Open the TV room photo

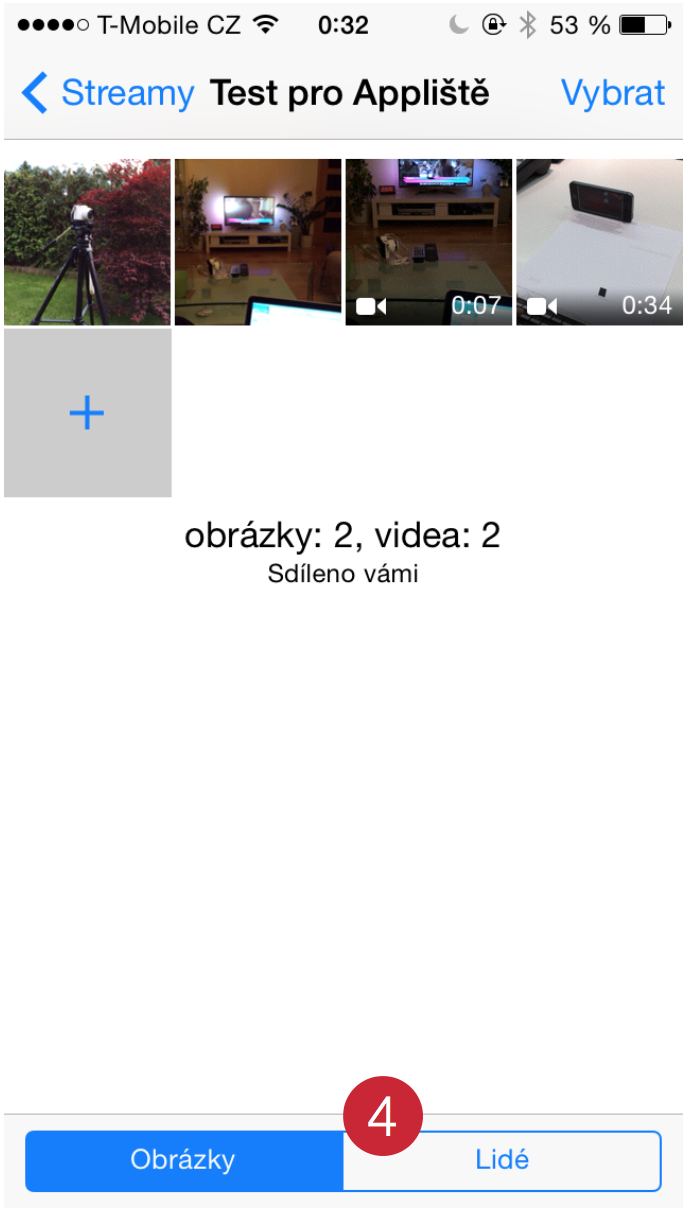click(258, 242)
